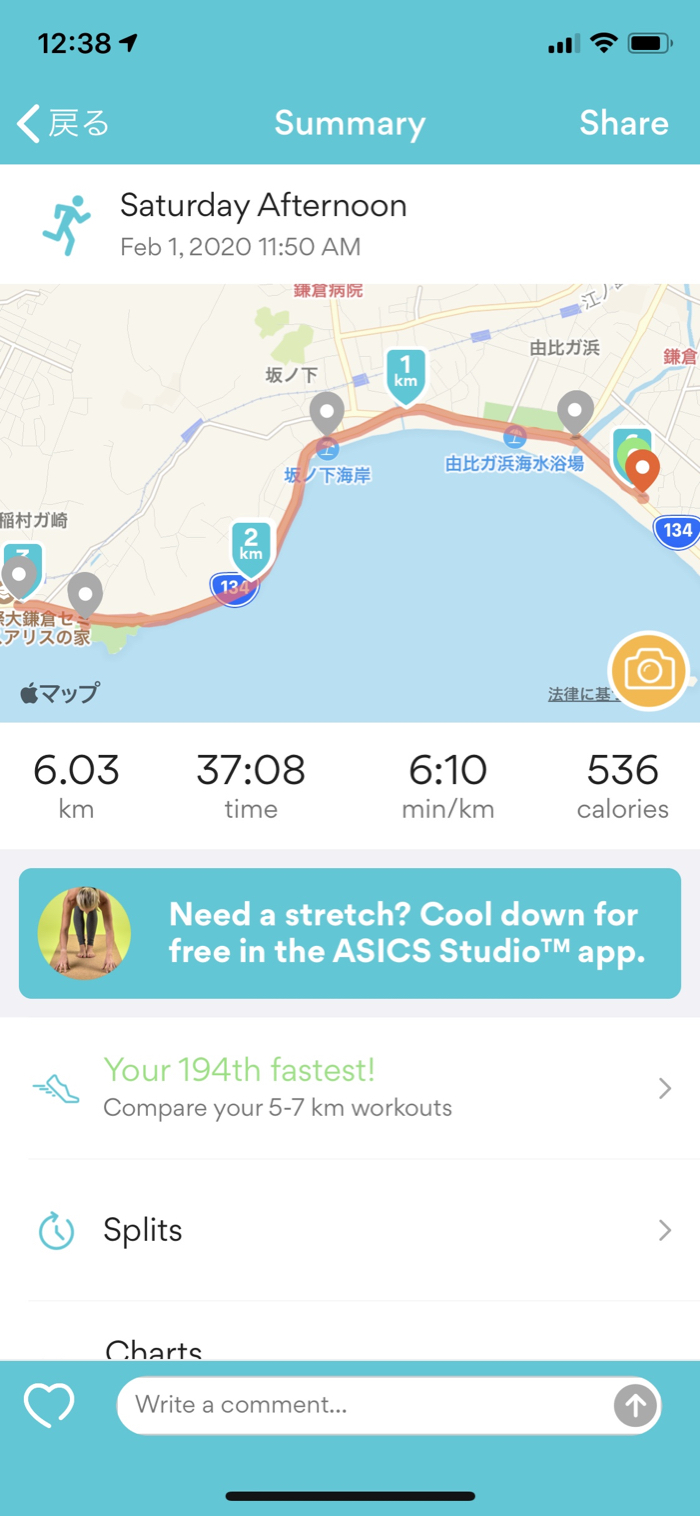This screenshot has height=1516, width=700.
Task: Go back using the 戻る button
Action: click(63, 124)
